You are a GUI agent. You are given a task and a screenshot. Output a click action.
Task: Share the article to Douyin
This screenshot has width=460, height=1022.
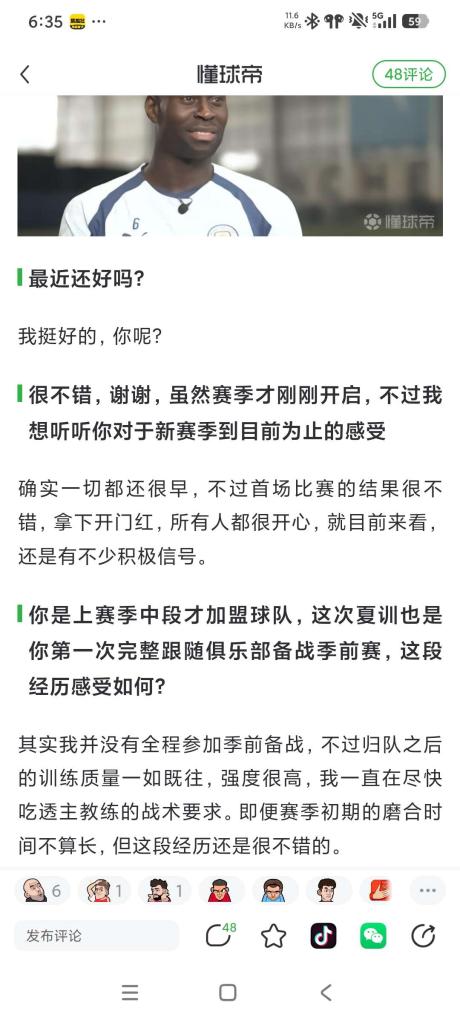(323, 936)
